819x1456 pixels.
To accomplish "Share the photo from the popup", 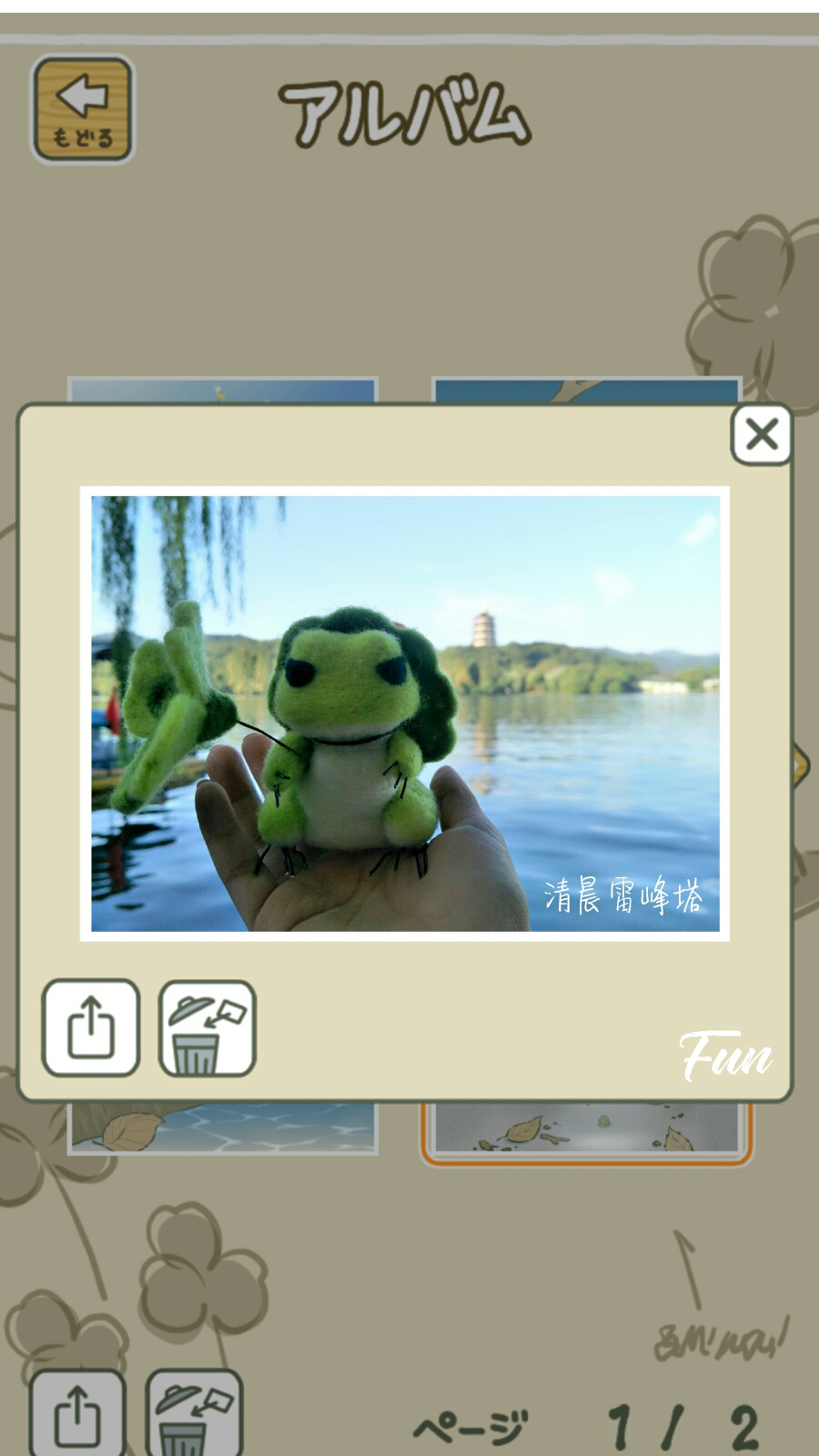I will [91, 1027].
